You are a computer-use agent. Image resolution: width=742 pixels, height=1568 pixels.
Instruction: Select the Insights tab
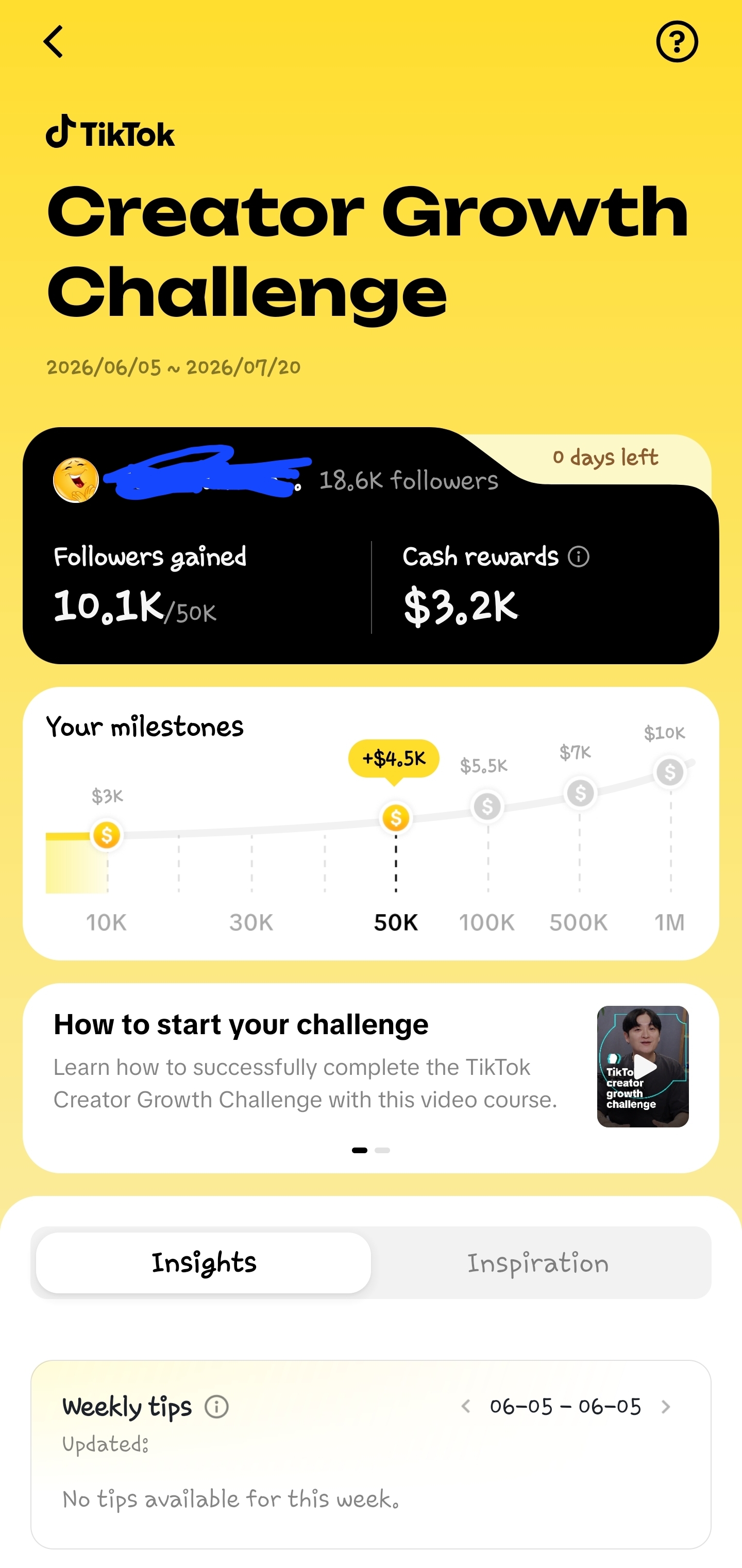204,1263
